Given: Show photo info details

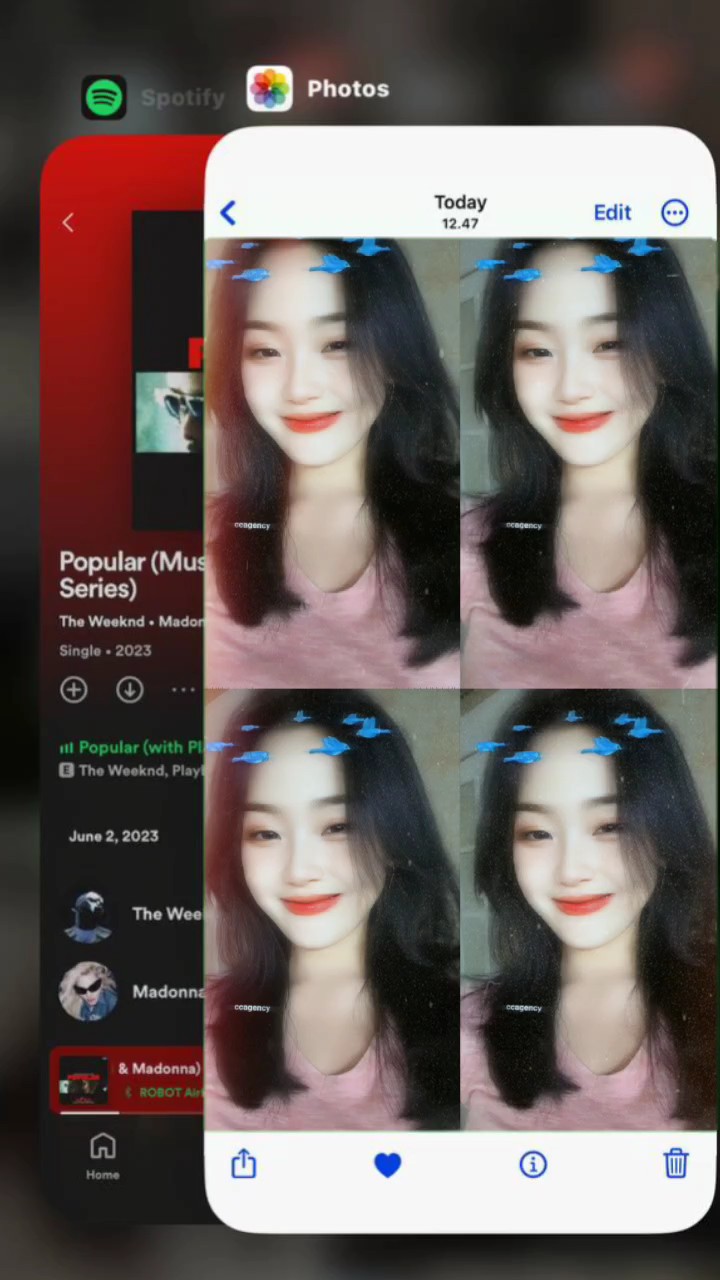Looking at the screenshot, I should point(533,1164).
